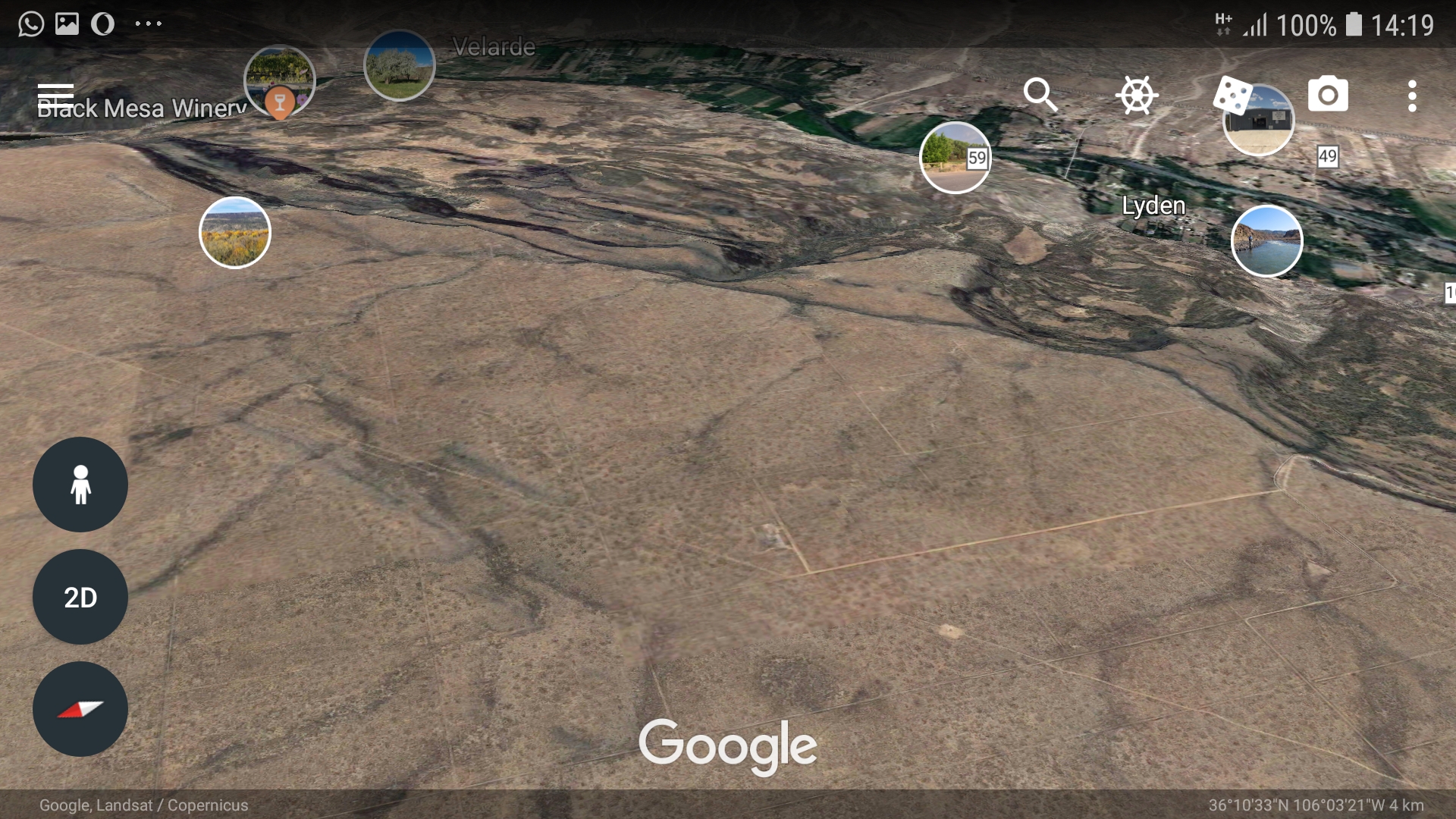Viewport: 1456px width, 819px height.
Task: Open Voyager ship wheel icon
Action: (1137, 96)
